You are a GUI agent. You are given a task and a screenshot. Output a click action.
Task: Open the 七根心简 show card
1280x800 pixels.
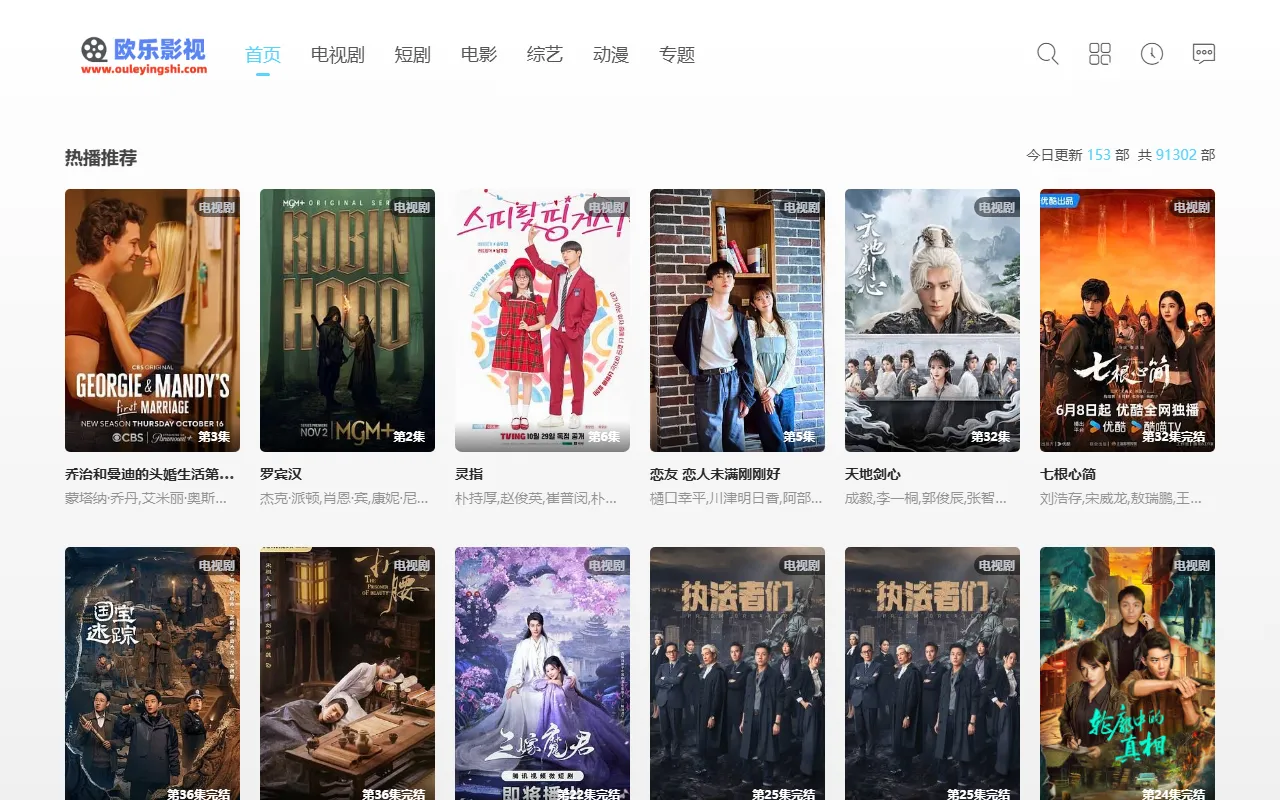1127,320
